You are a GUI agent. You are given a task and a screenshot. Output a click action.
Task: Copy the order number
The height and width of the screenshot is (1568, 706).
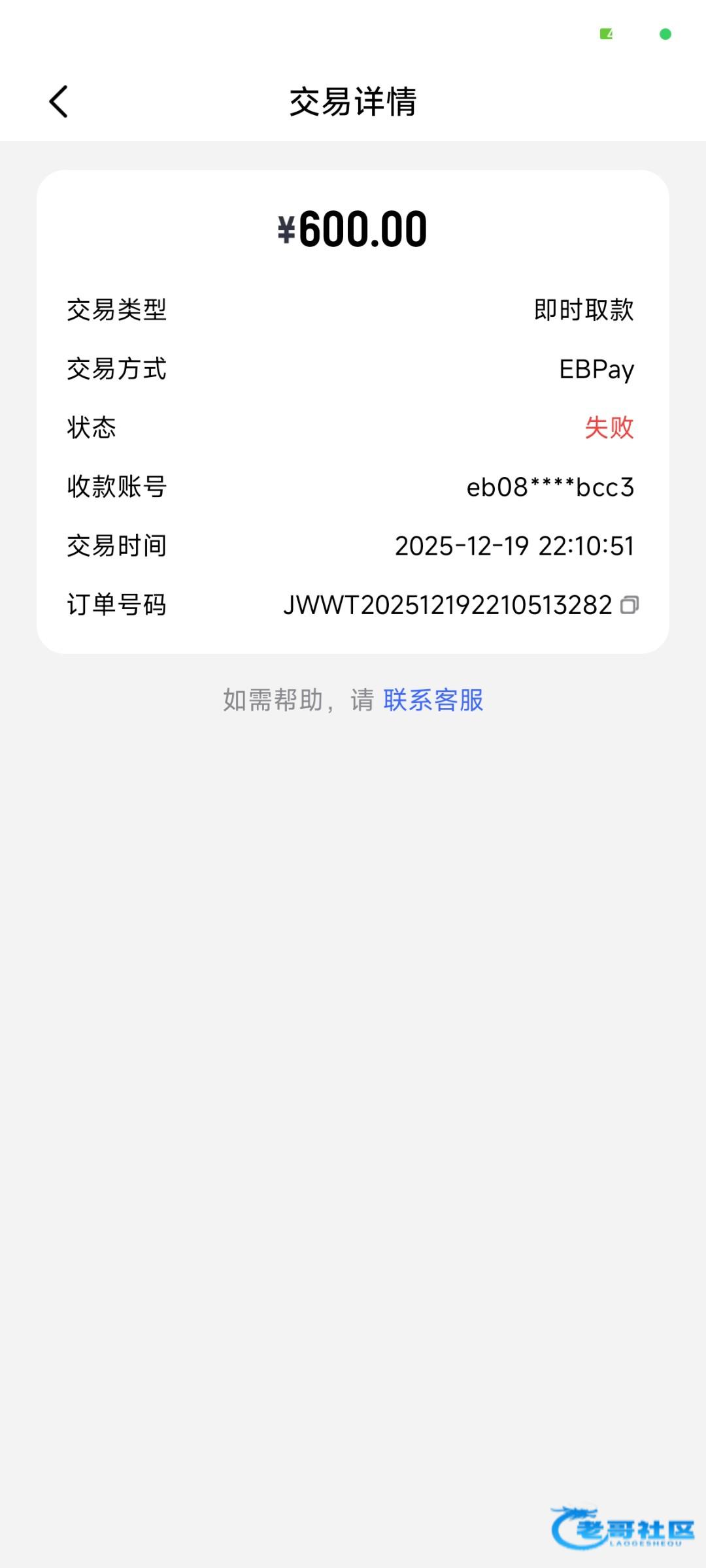click(x=629, y=605)
